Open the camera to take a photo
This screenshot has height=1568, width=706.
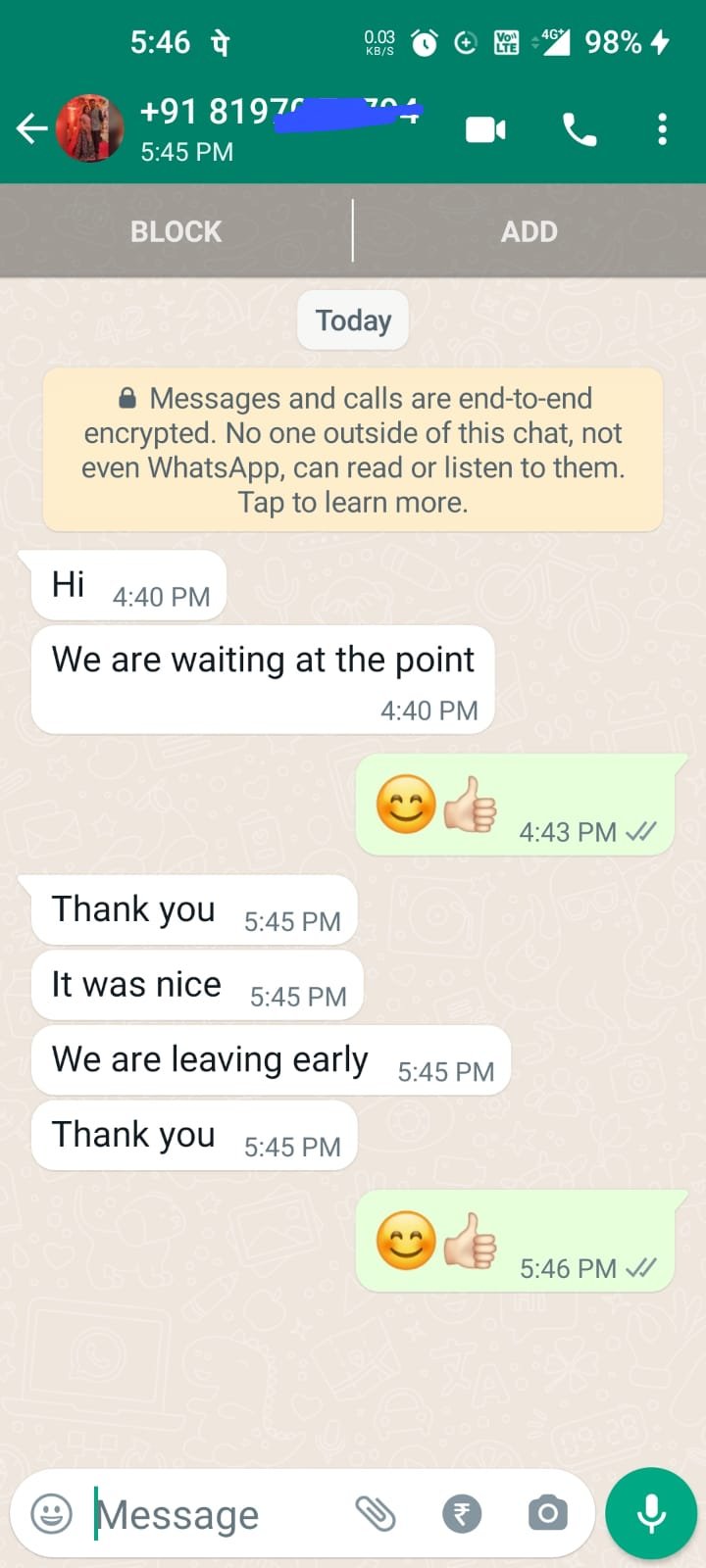pyautogui.click(x=548, y=1514)
